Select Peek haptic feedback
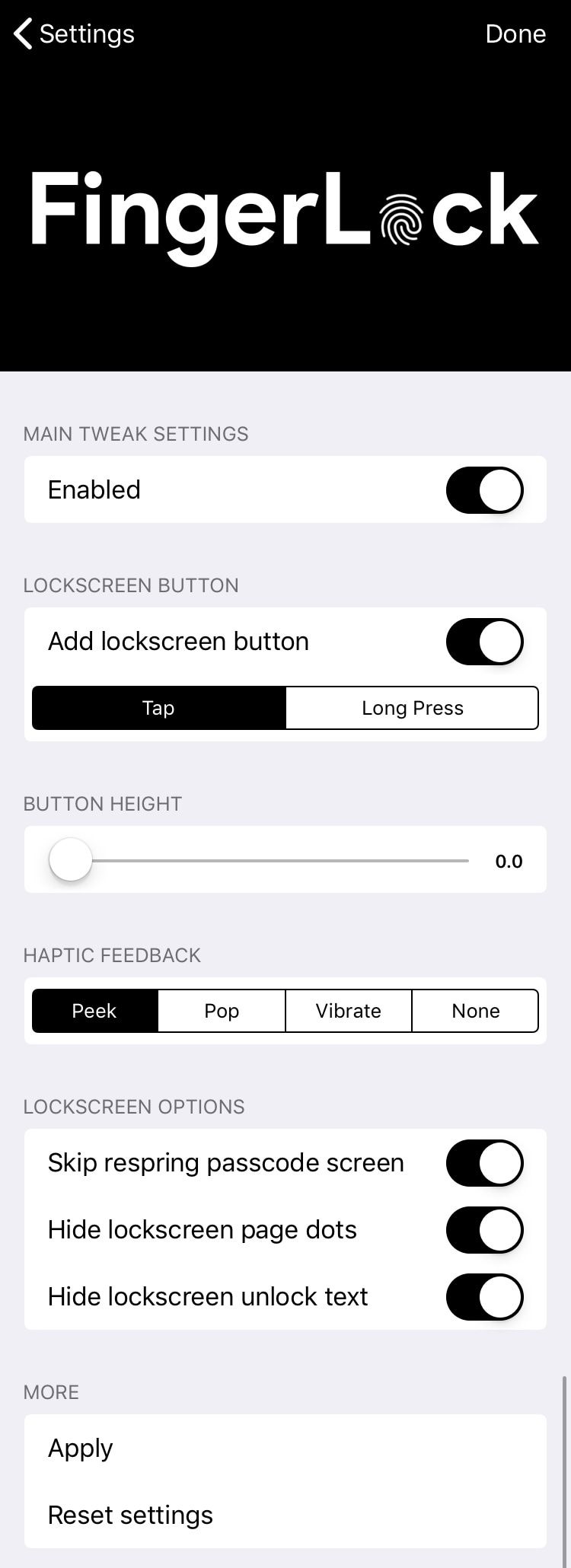This screenshot has height=1568, width=571. (x=94, y=1011)
